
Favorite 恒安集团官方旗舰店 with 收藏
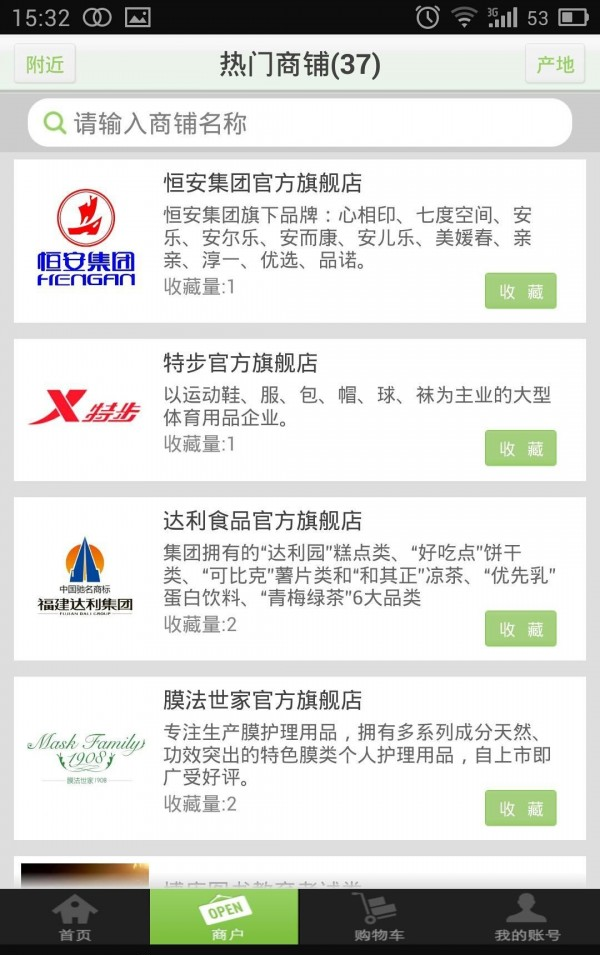pos(520,291)
